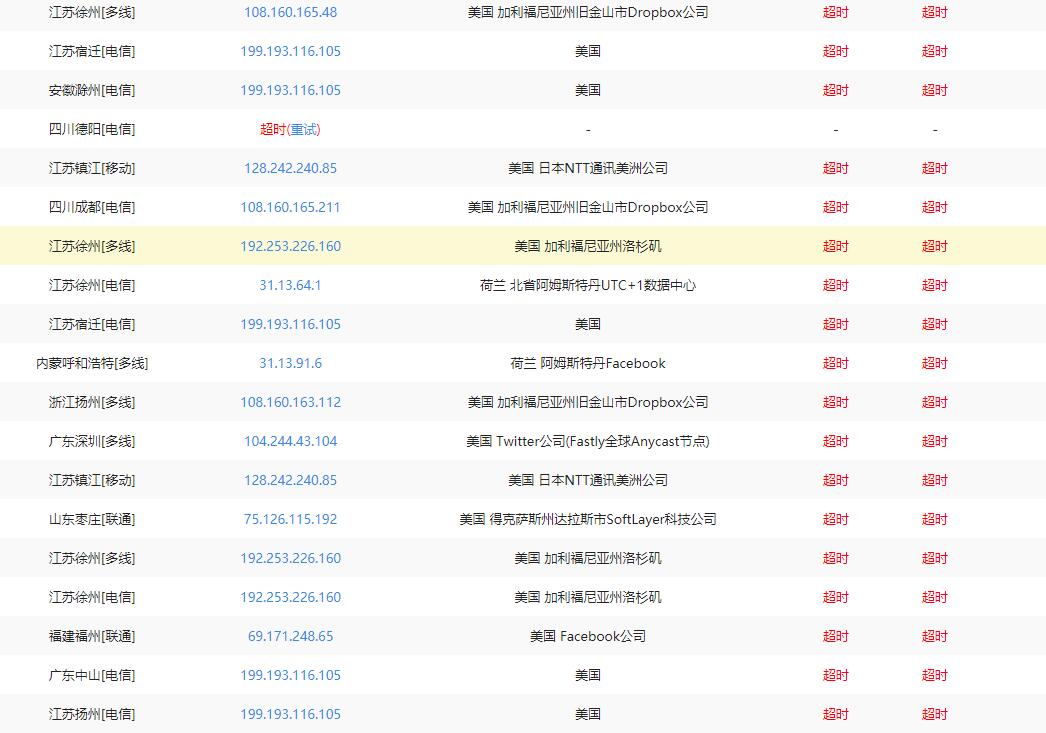Open the 199.193.116.105 link in 广东中山 row
The image size is (1046, 733).
tap(290, 675)
